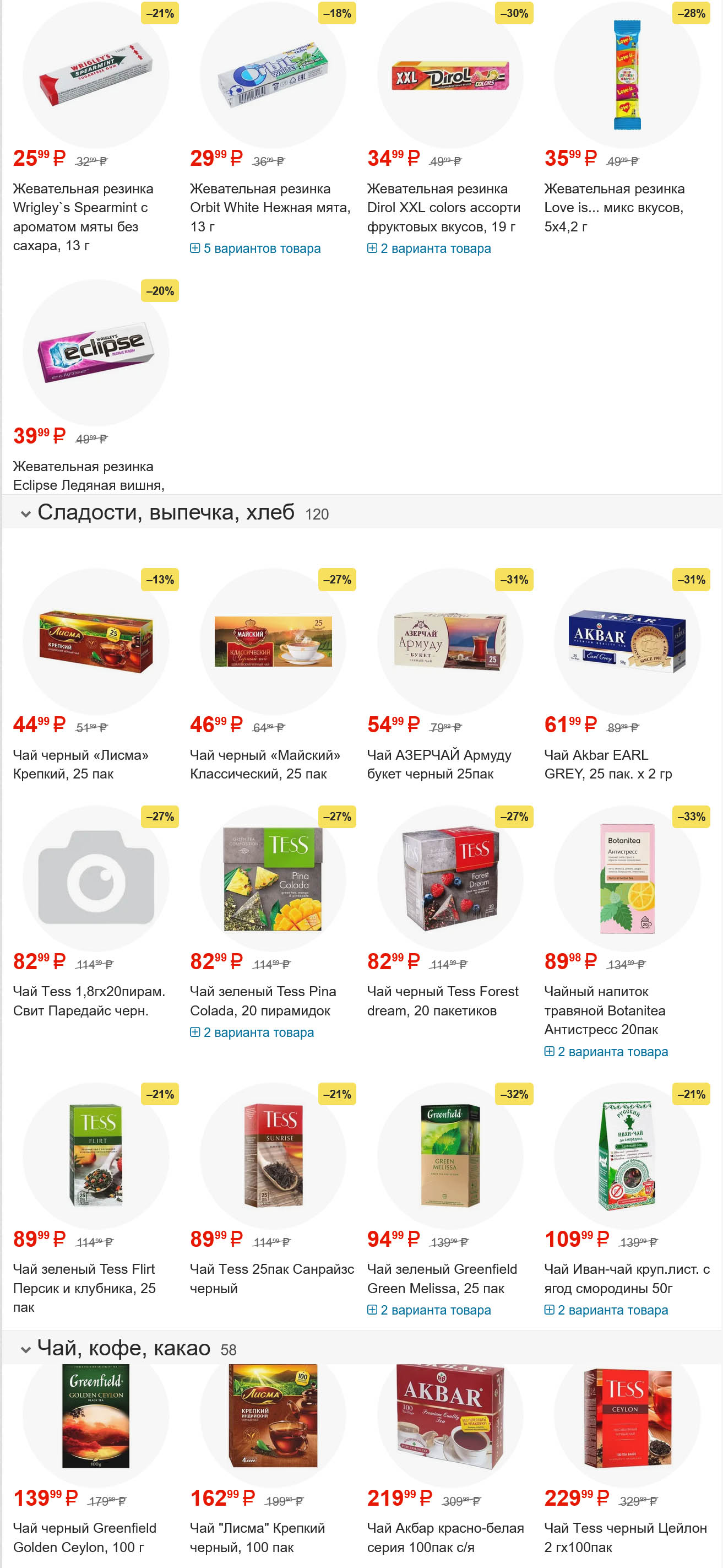This screenshot has height=1568, width=723.
Task: Collapse the Чай, кофе, какао section
Action: (x=25, y=1349)
